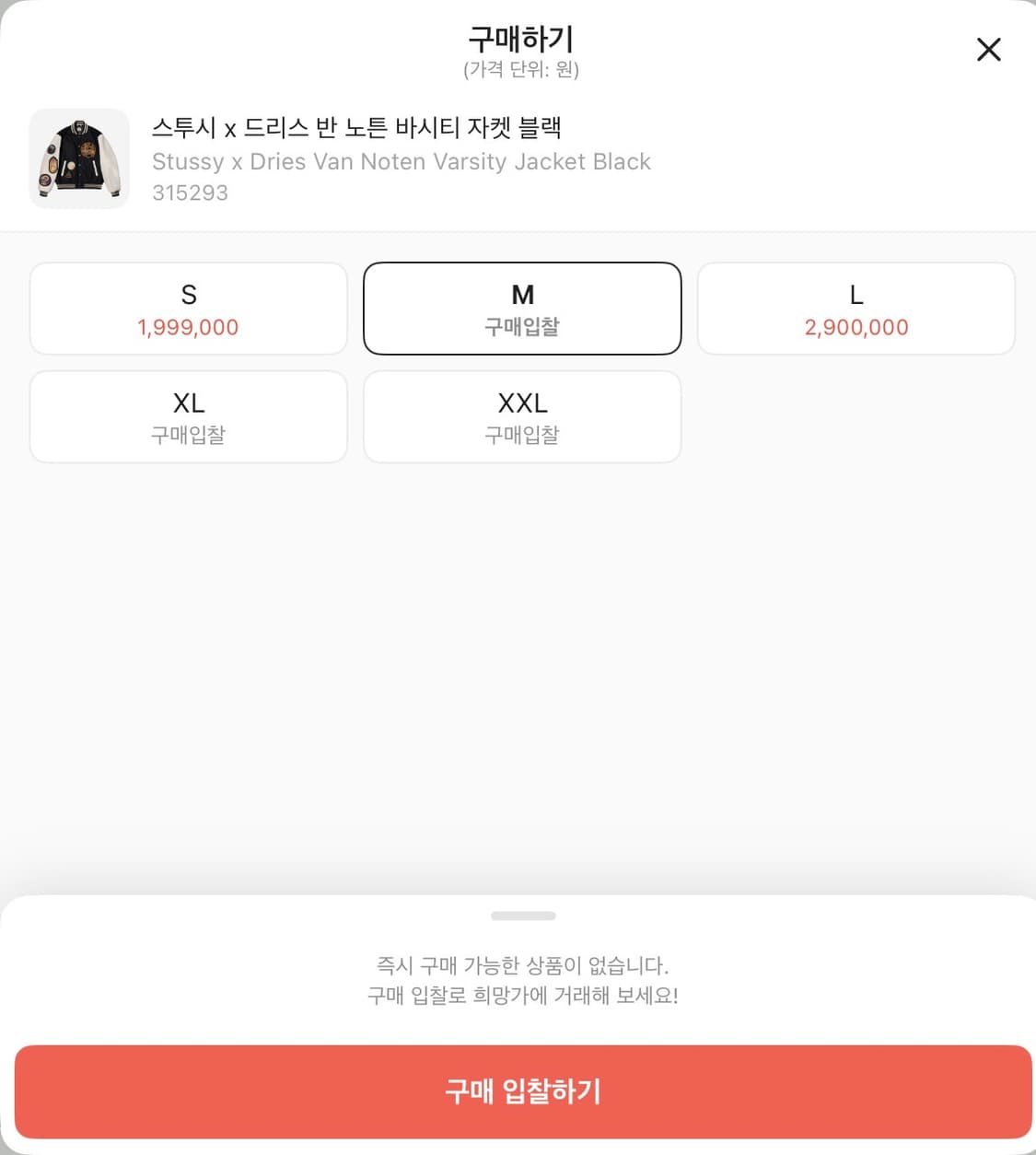Tap the red 구매 입찰하기 button

[521, 1092]
